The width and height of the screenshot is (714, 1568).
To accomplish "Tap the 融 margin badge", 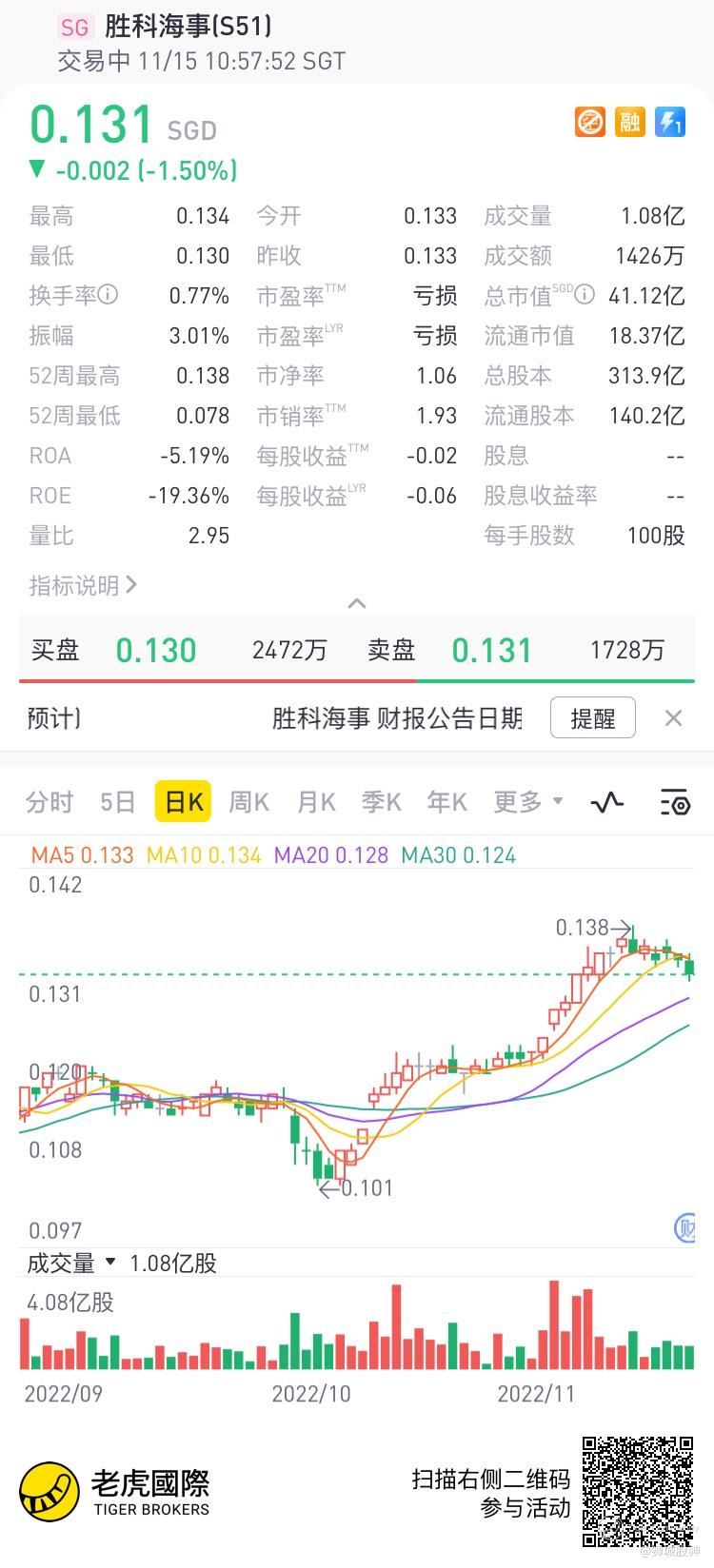I will point(629,122).
